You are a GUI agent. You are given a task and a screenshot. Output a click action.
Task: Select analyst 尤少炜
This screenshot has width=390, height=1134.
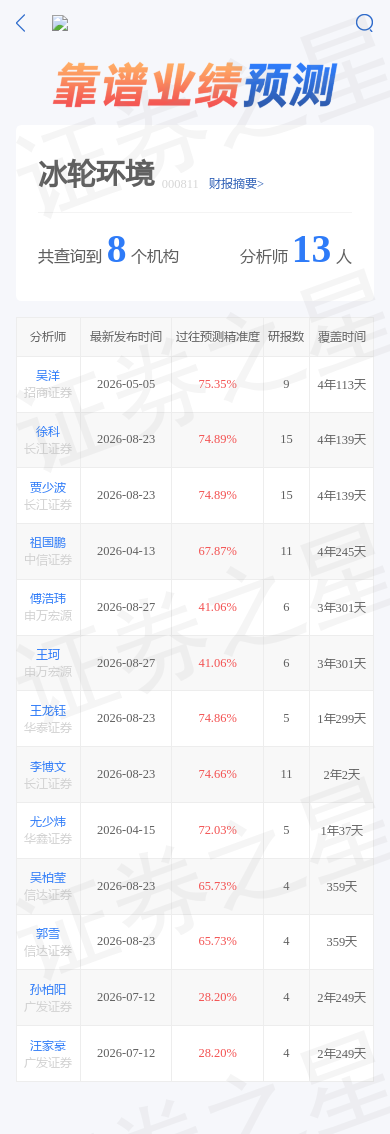[48, 822]
